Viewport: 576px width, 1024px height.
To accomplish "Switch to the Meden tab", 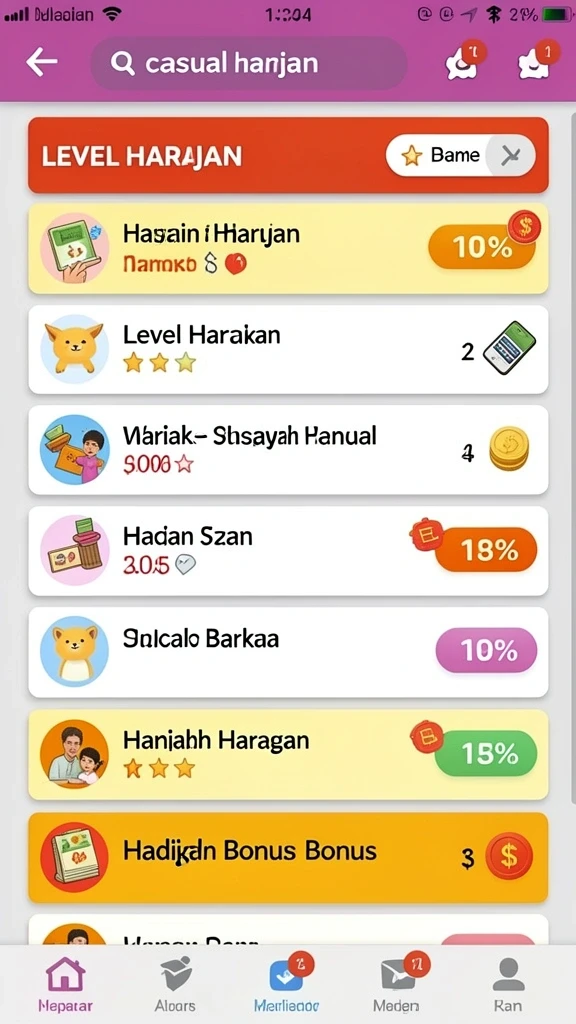I will 397,984.
